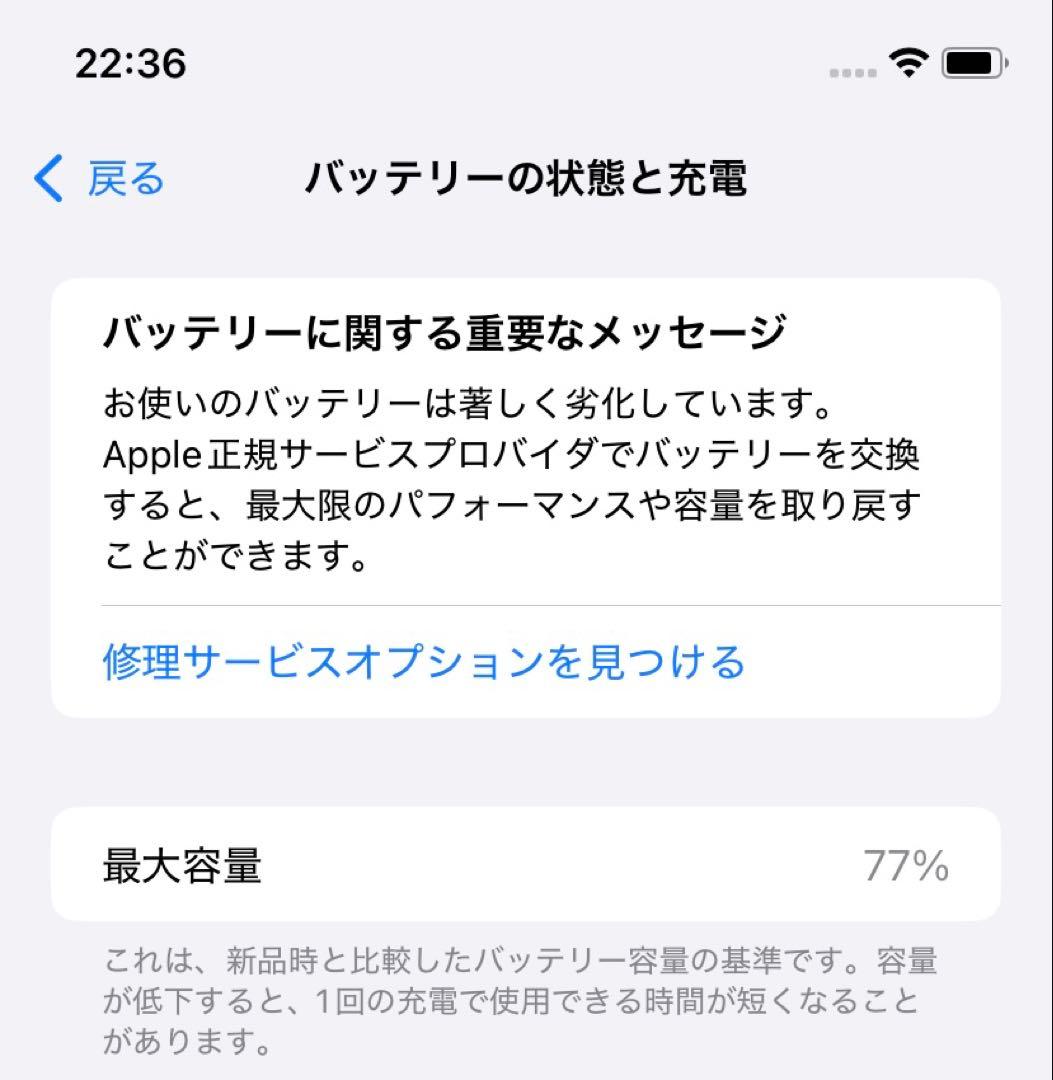Viewport: 1053px width, 1080px height.
Task: Select the 最大容量 row
Action: coord(526,866)
